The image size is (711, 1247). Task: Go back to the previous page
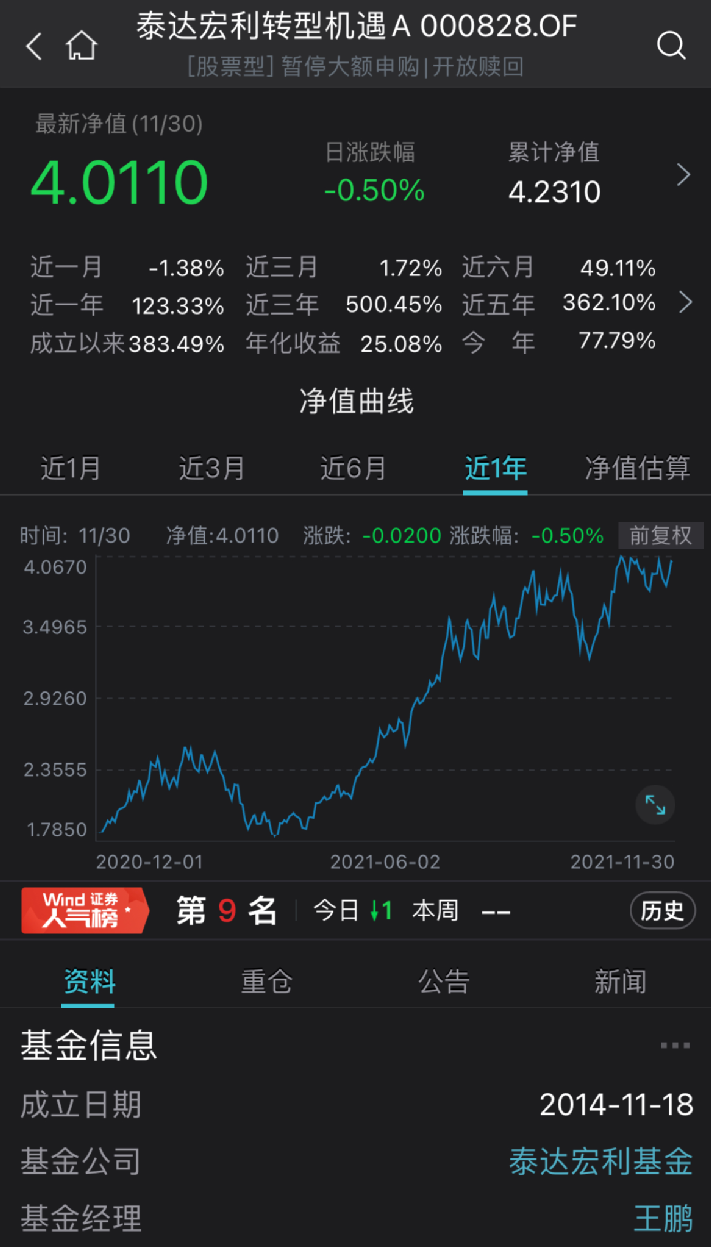tap(34, 45)
